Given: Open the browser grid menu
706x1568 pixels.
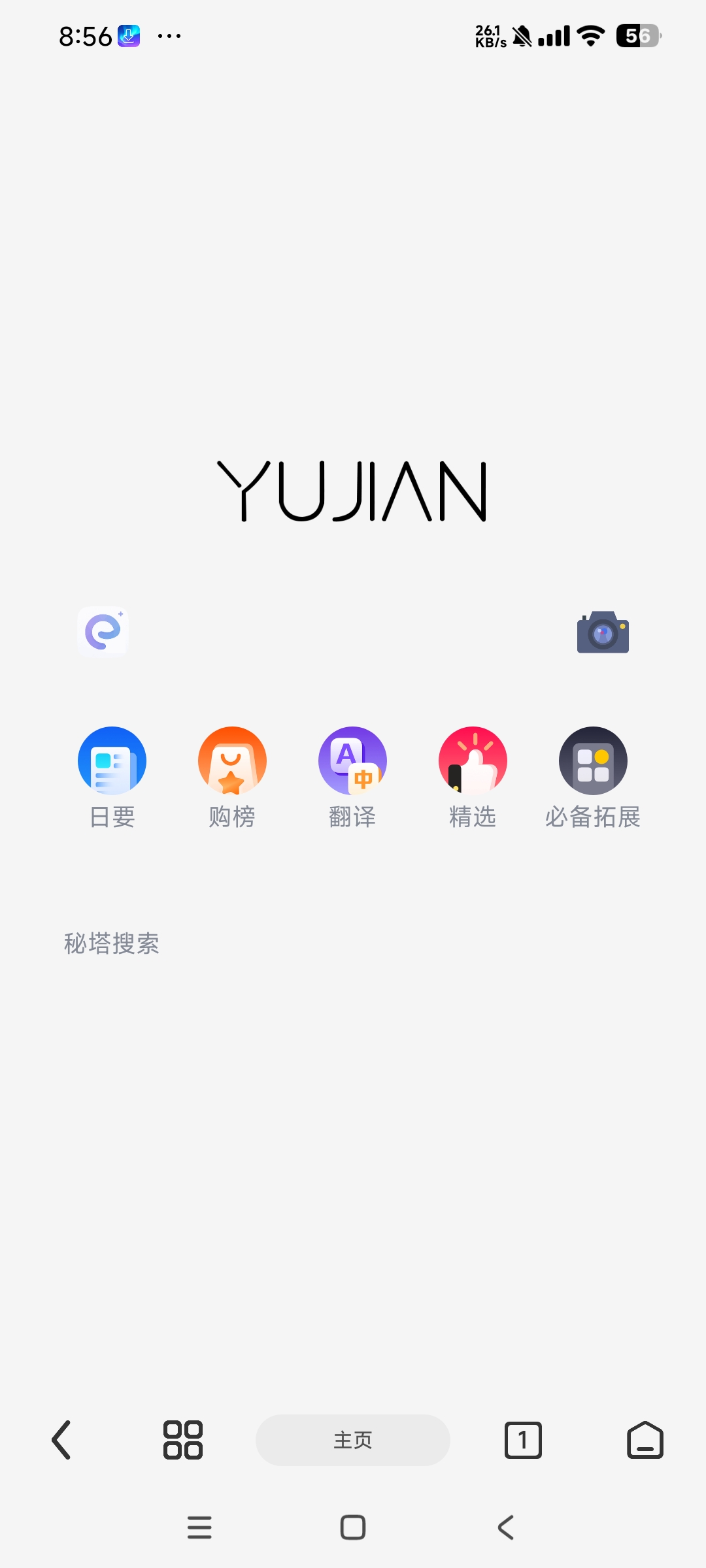Looking at the screenshot, I should pyautogui.click(x=183, y=1440).
